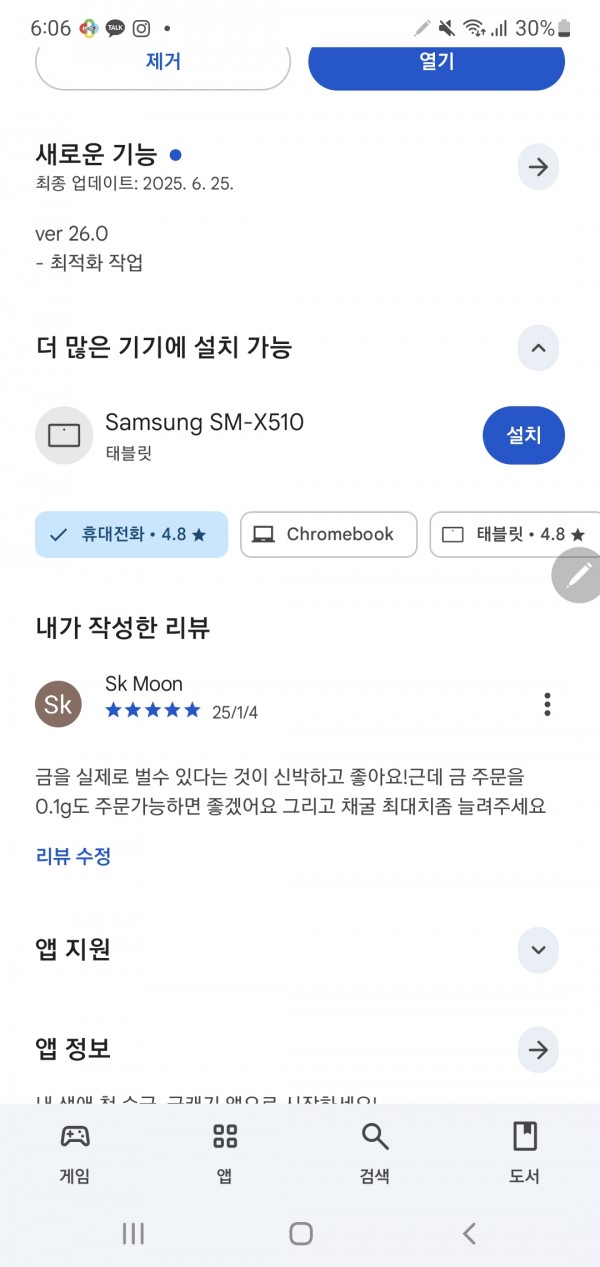Tap the 제거 uninstall button
Image resolution: width=600 pixels, height=1267 pixels.
(x=163, y=64)
